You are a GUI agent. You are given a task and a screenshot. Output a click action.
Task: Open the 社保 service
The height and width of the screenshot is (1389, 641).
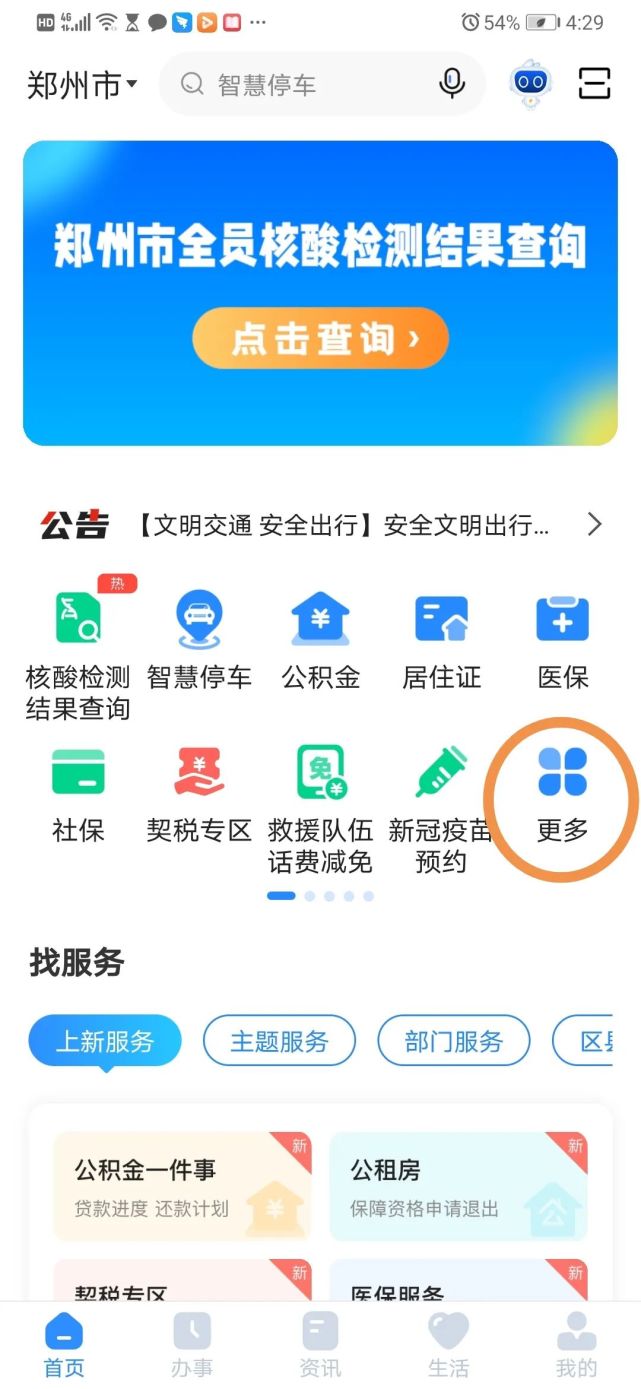tap(78, 794)
